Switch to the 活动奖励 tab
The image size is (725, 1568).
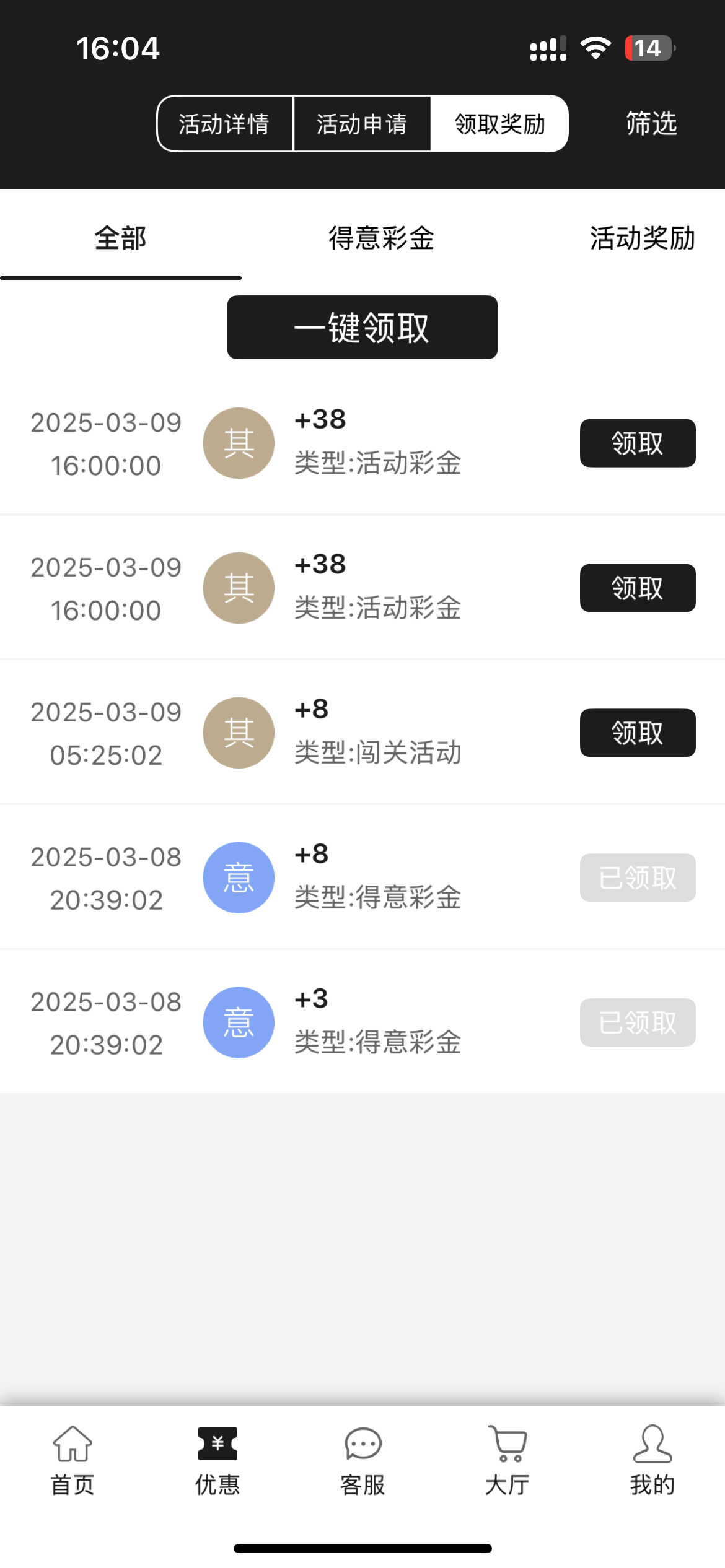642,238
